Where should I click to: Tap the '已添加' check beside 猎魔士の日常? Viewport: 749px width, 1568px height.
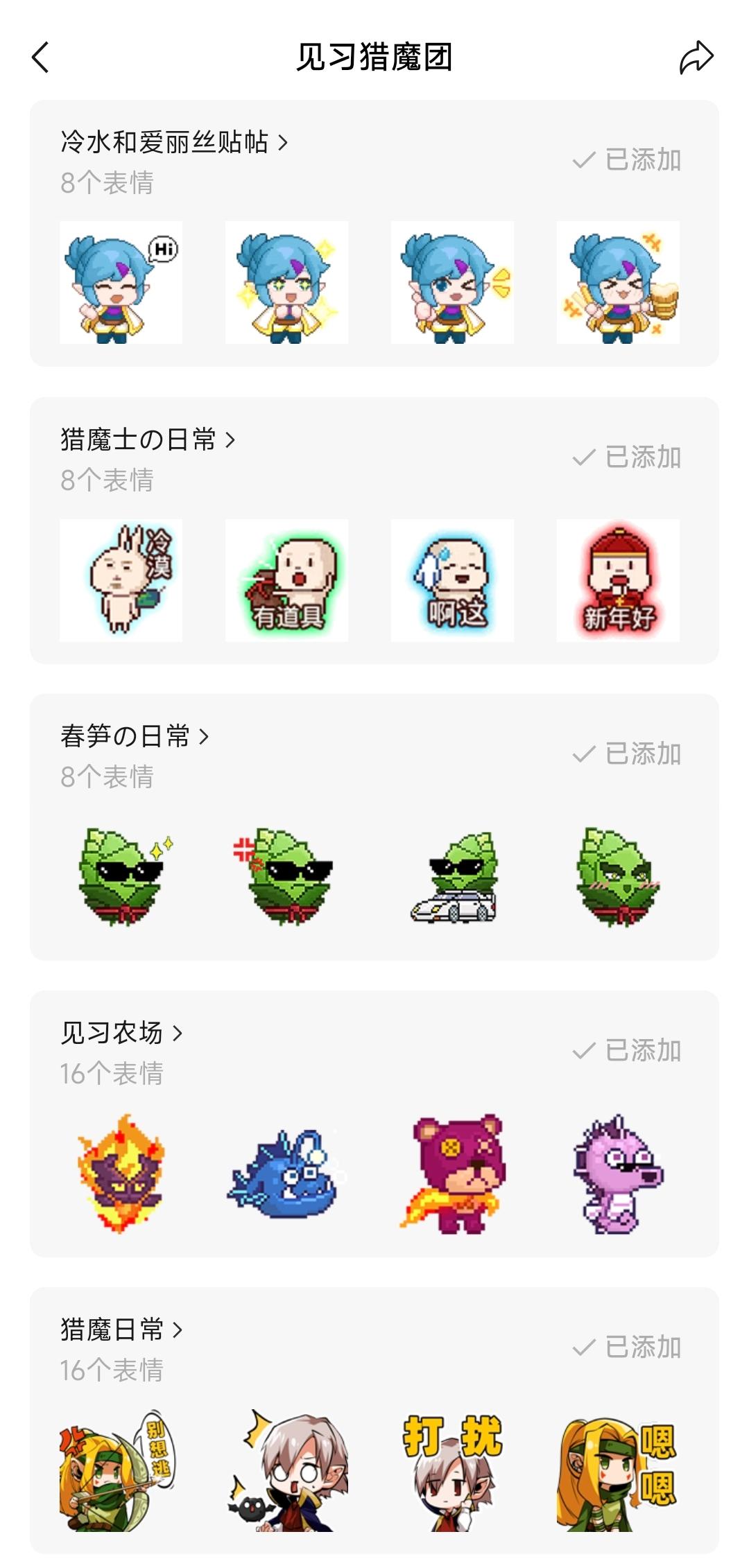click(x=628, y=458)
